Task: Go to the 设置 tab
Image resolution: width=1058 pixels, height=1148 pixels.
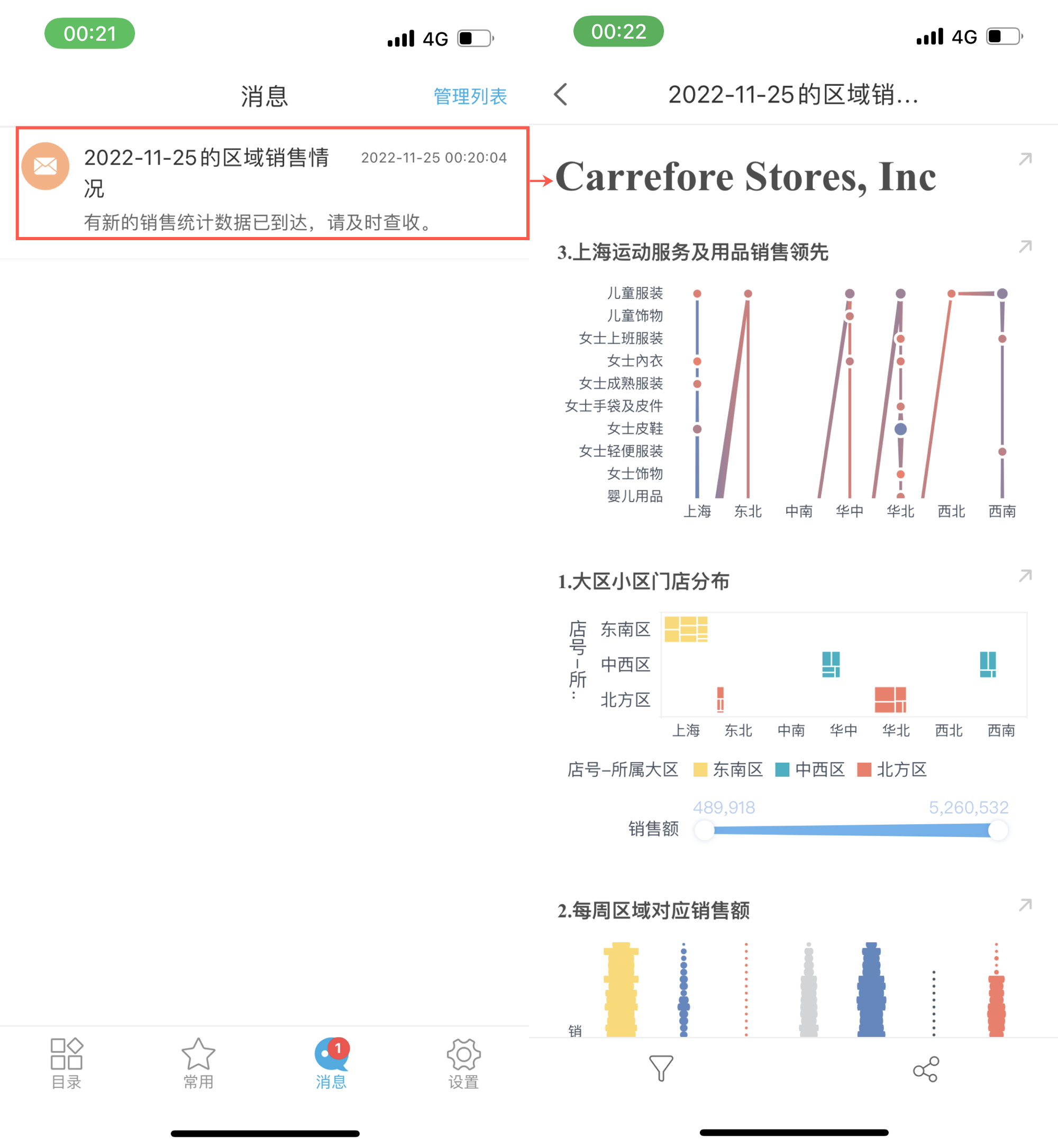Action: (463, 1064)
